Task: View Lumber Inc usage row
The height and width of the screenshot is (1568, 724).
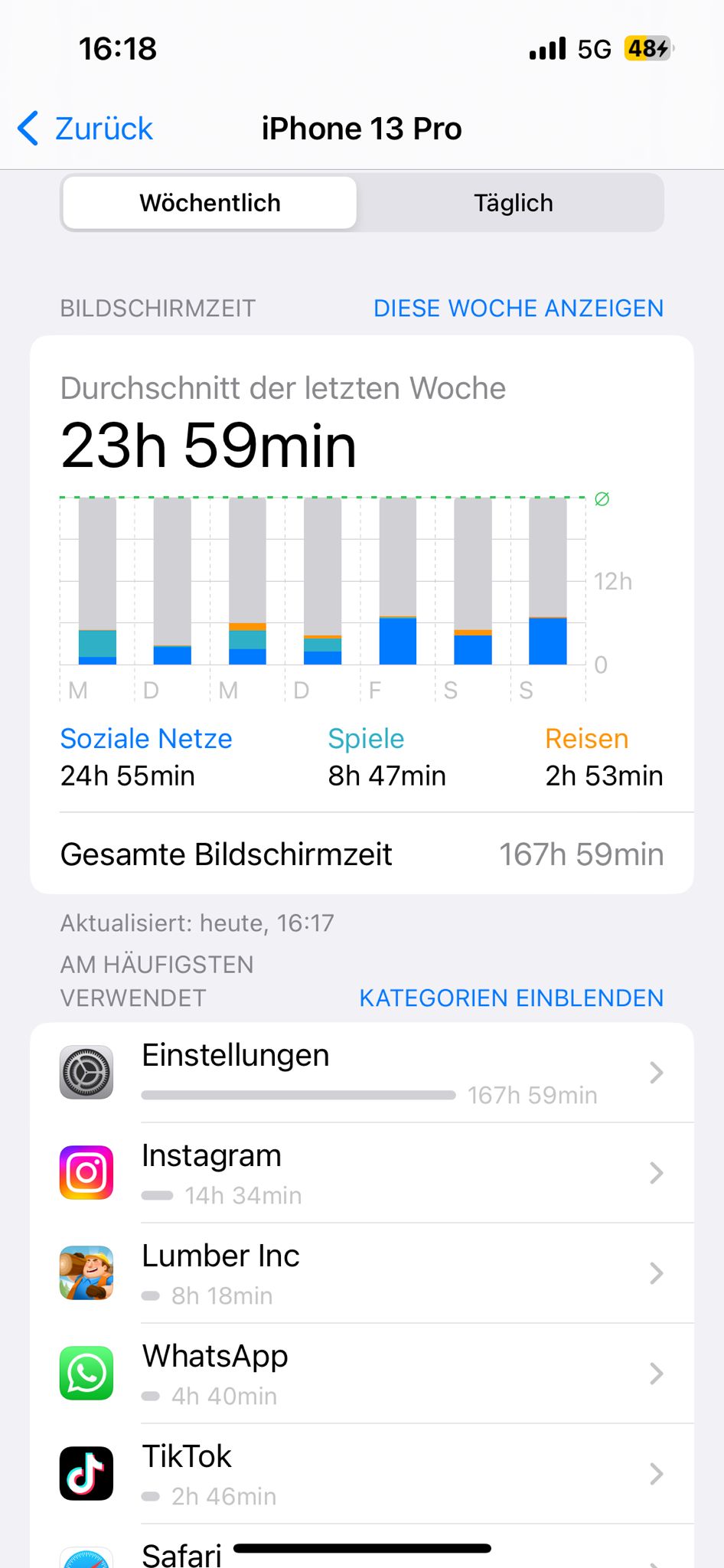Action: click(x=361, y=1273)
